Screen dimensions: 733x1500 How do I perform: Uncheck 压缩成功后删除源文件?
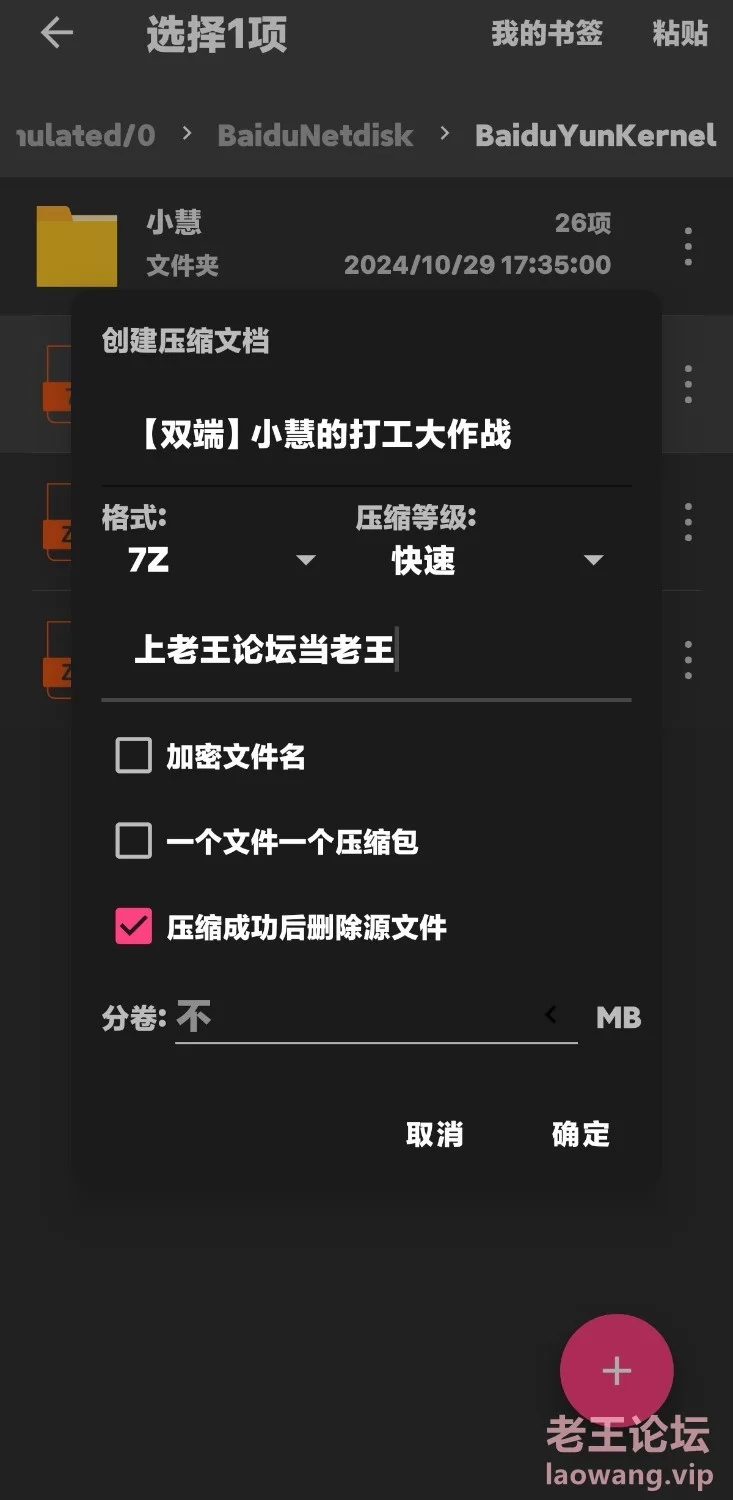[x=134, y=927]
